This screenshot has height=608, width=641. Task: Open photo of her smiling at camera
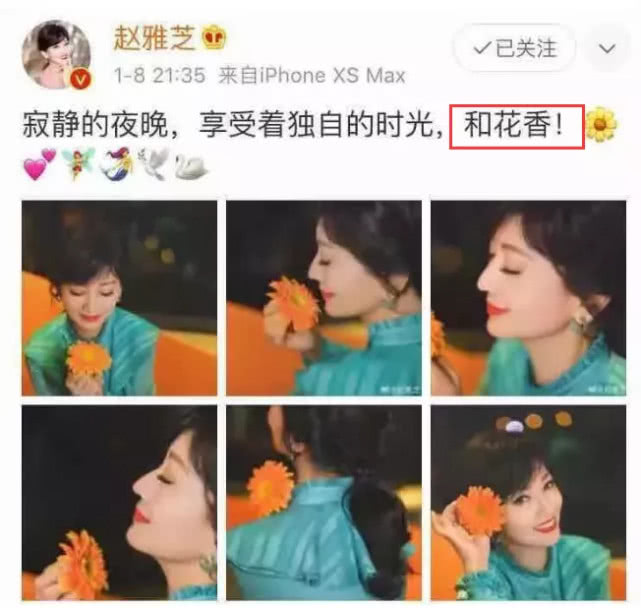[x=527, y=501]
